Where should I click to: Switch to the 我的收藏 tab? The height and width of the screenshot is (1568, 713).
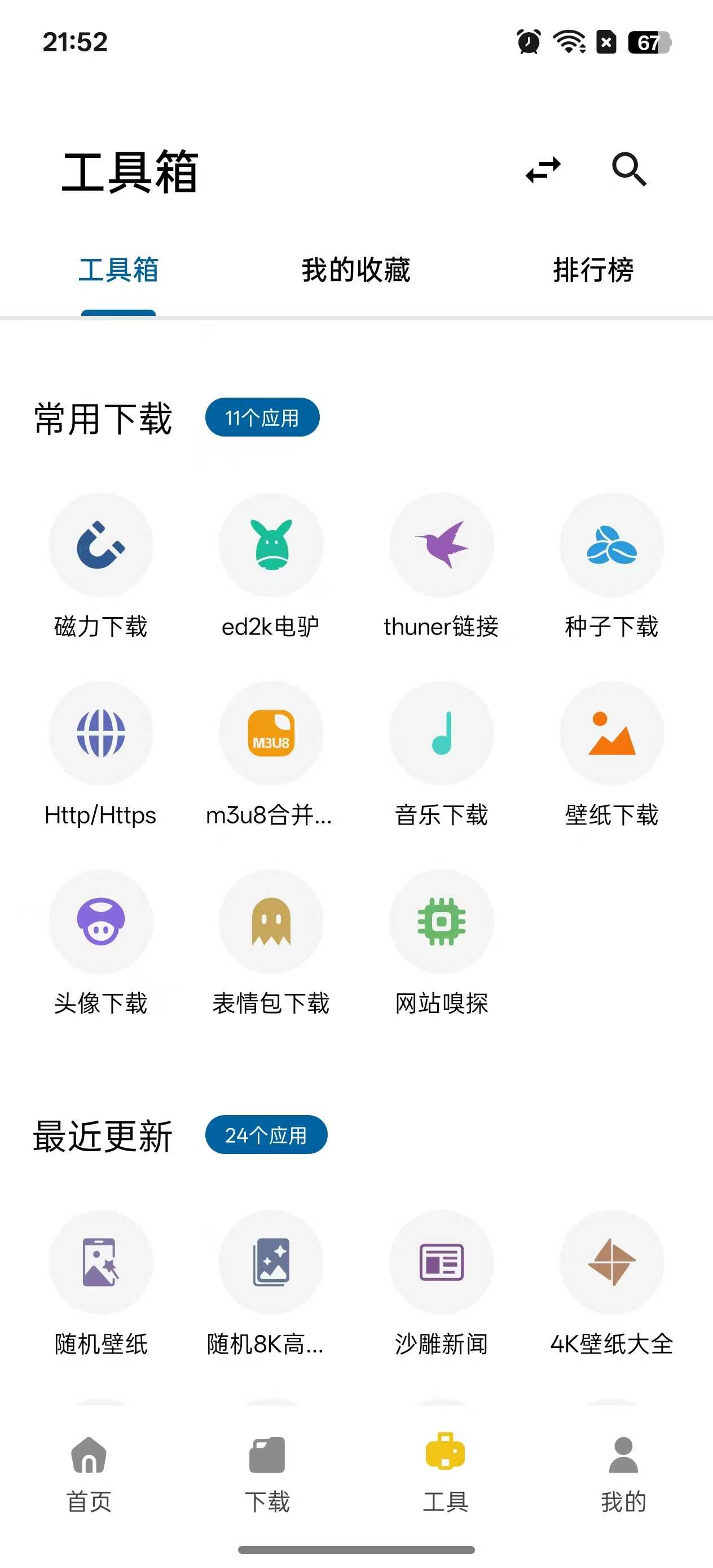tap(356, 270)
